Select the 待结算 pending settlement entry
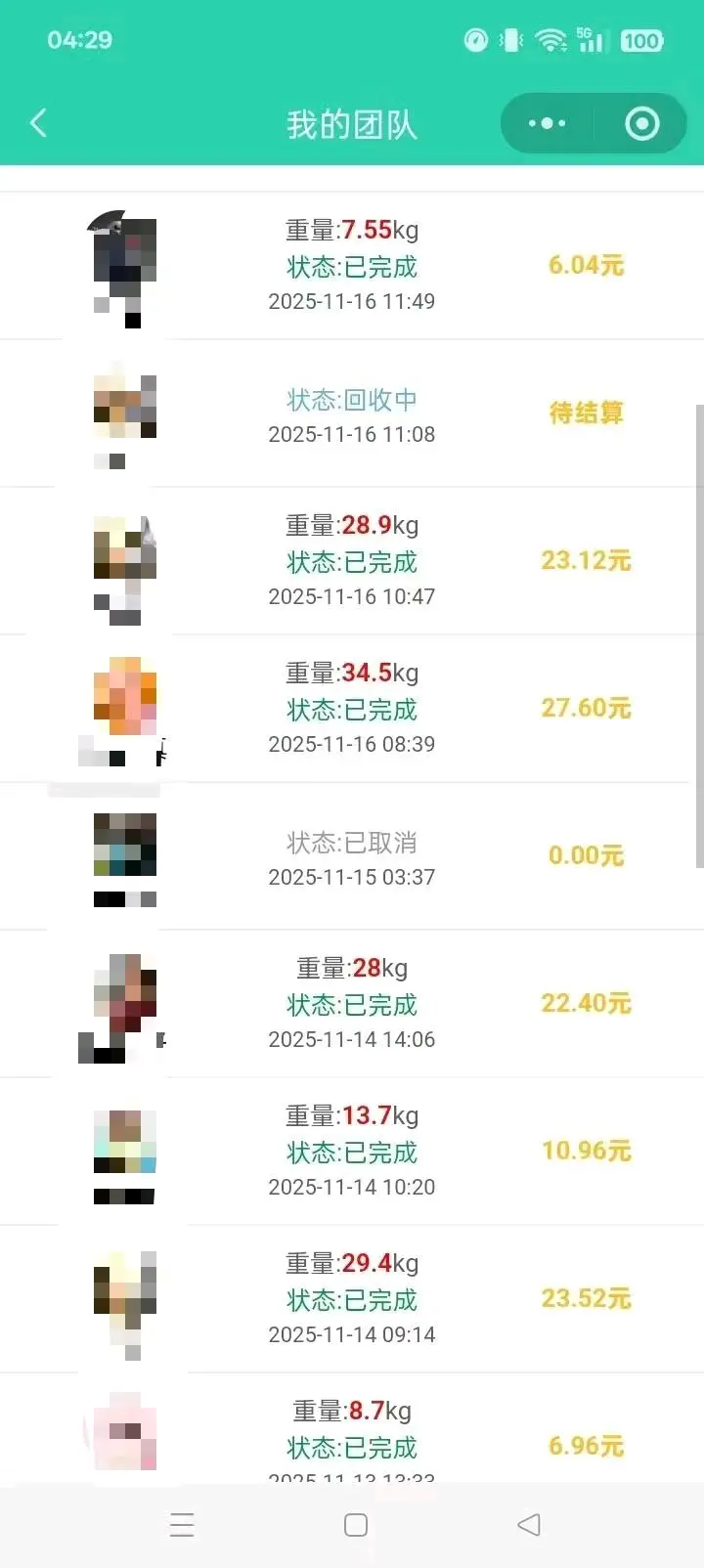This screenshot has width=704, height=1568. 585,413
